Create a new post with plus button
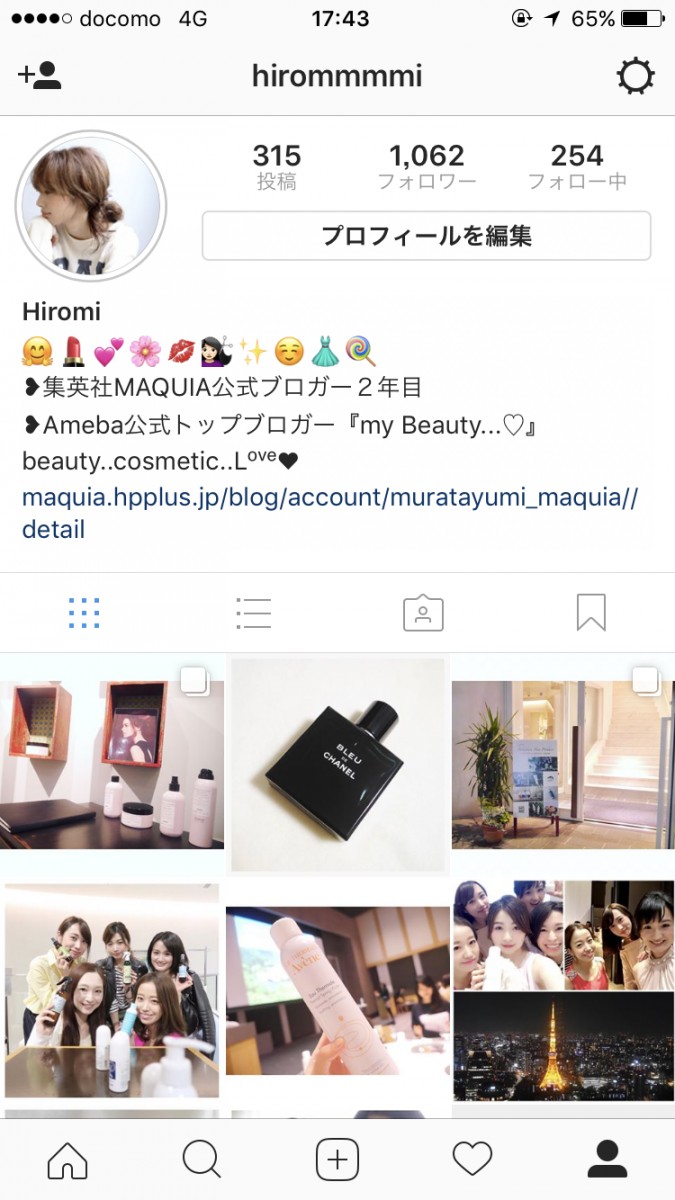Screen dimensions: 675x1200 [337, 1160]
